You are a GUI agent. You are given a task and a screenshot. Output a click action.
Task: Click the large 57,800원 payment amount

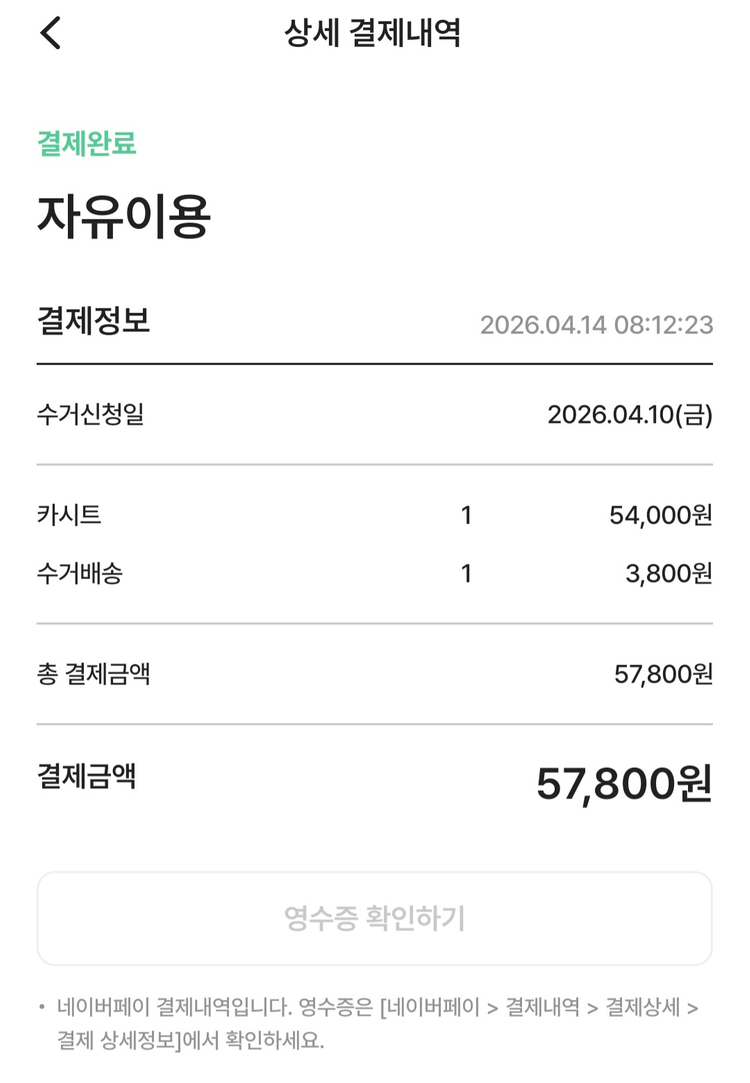point(625,777)
